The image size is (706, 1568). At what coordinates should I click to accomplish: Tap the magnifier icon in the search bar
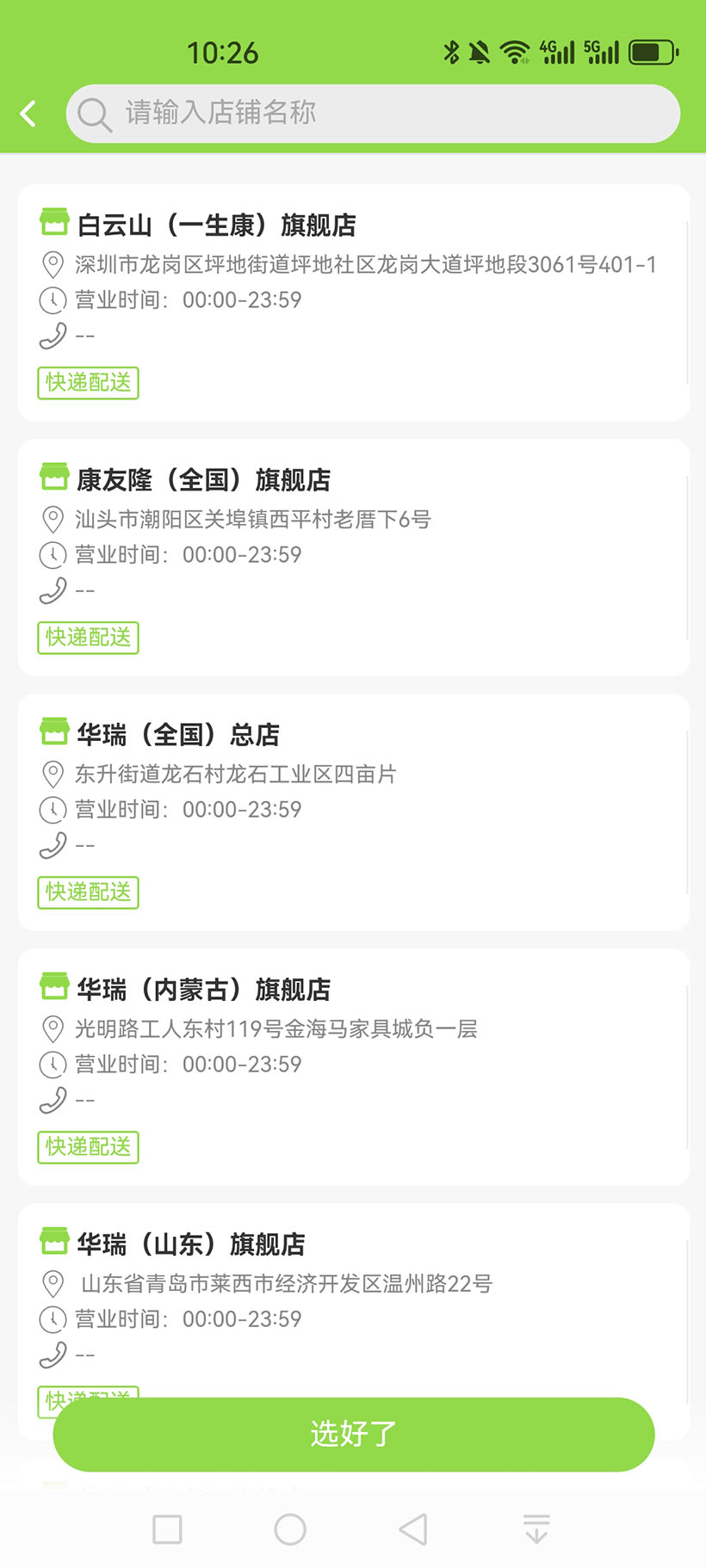95,113
